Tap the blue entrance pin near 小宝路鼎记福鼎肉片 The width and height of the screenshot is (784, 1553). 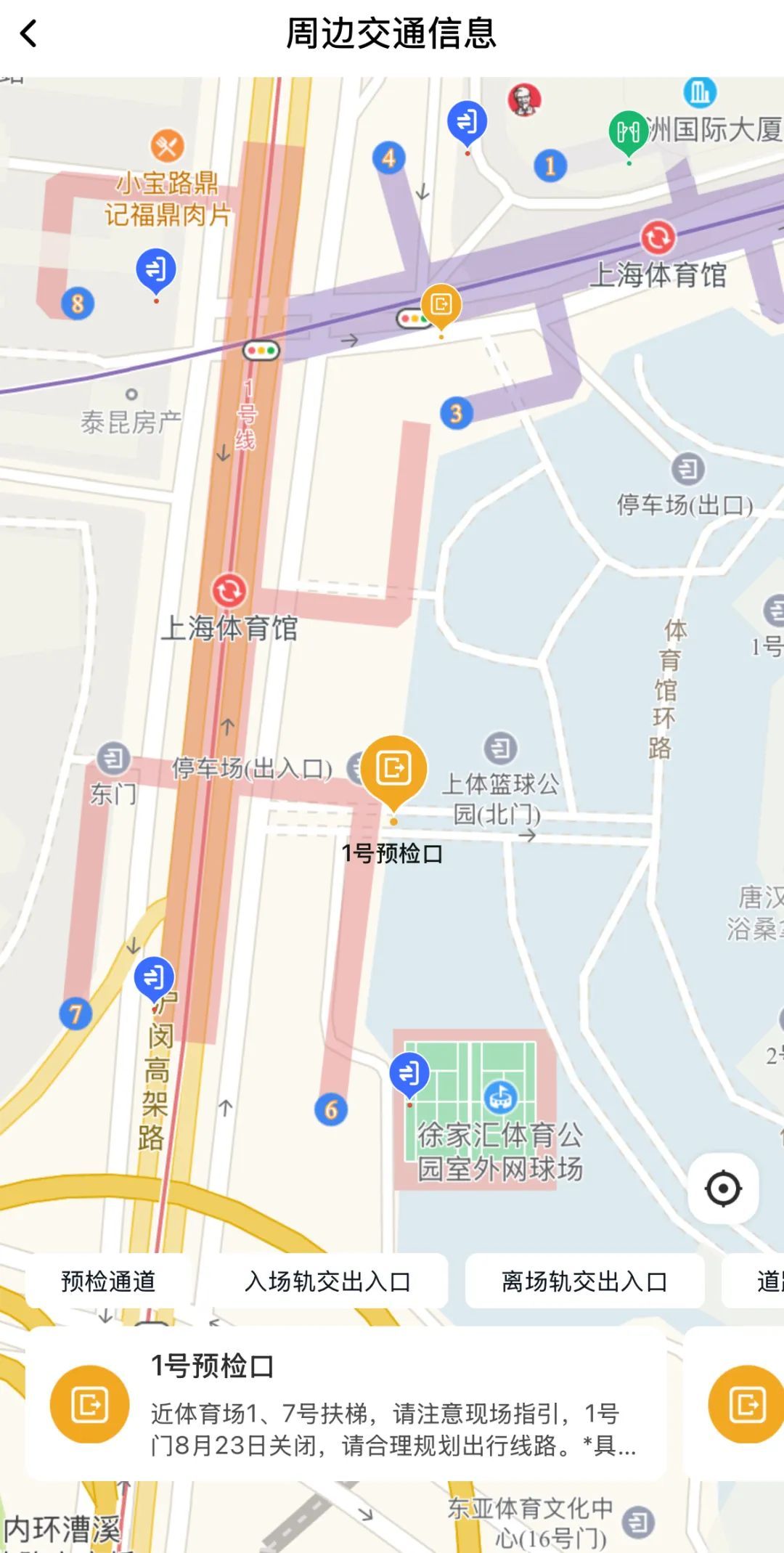(156, 271)
